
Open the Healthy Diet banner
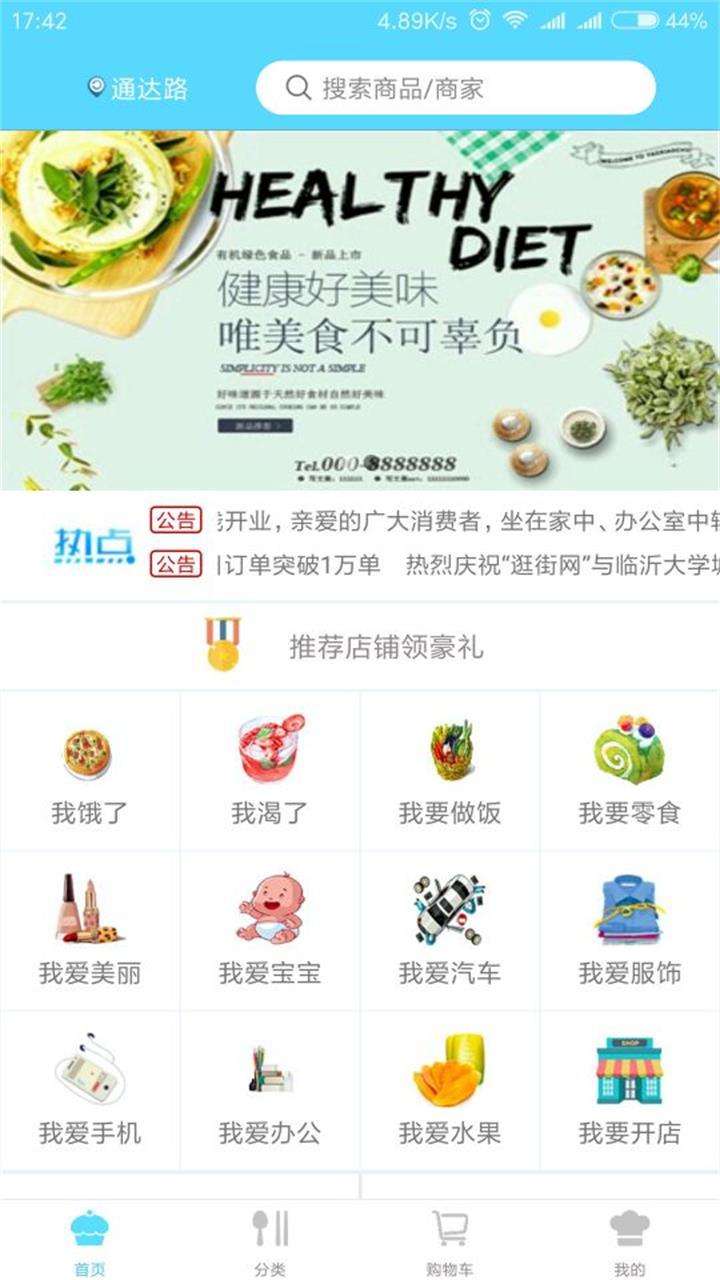tap(360, 310)
